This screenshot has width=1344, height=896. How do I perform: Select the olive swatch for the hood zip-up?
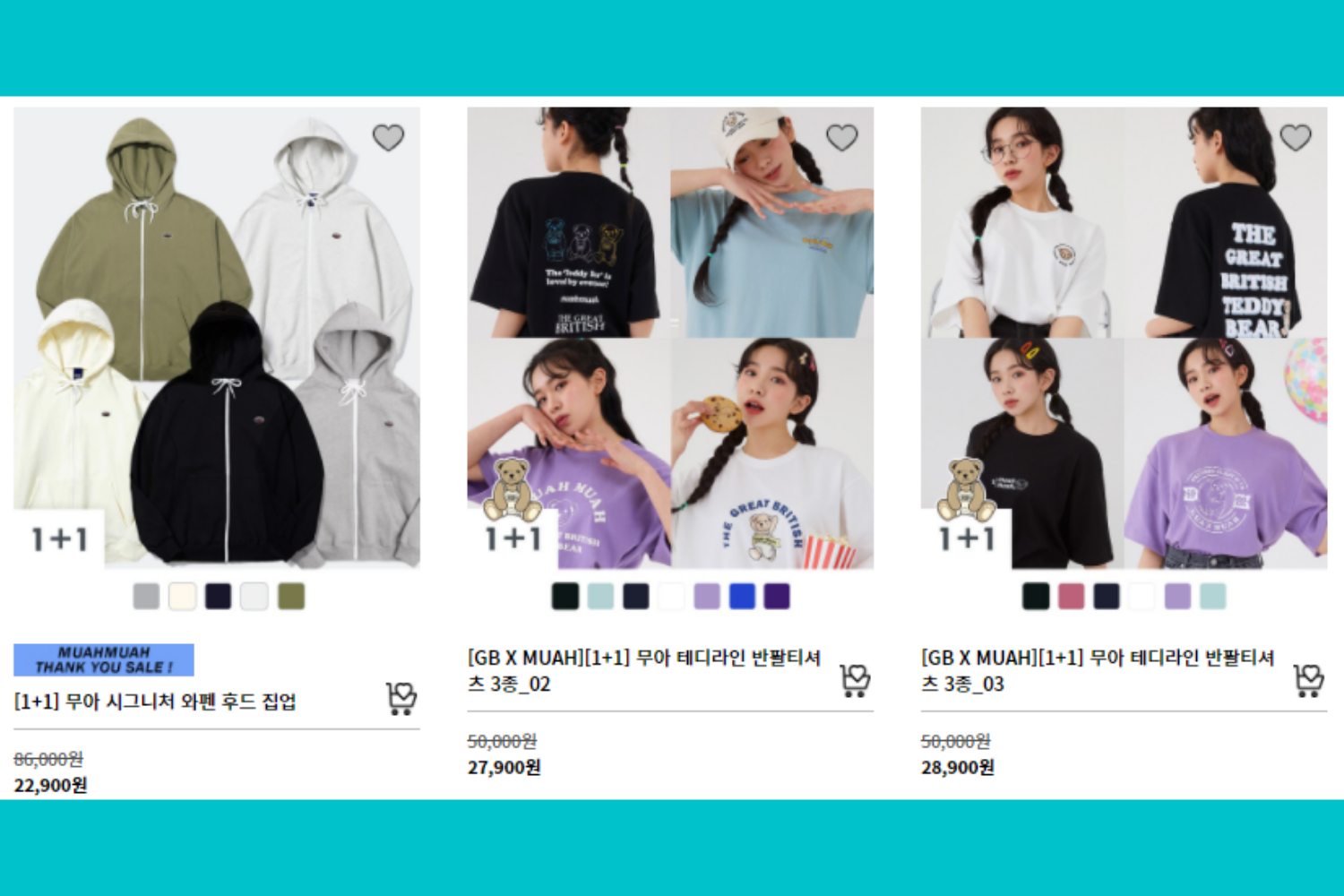tap(290, 597)
